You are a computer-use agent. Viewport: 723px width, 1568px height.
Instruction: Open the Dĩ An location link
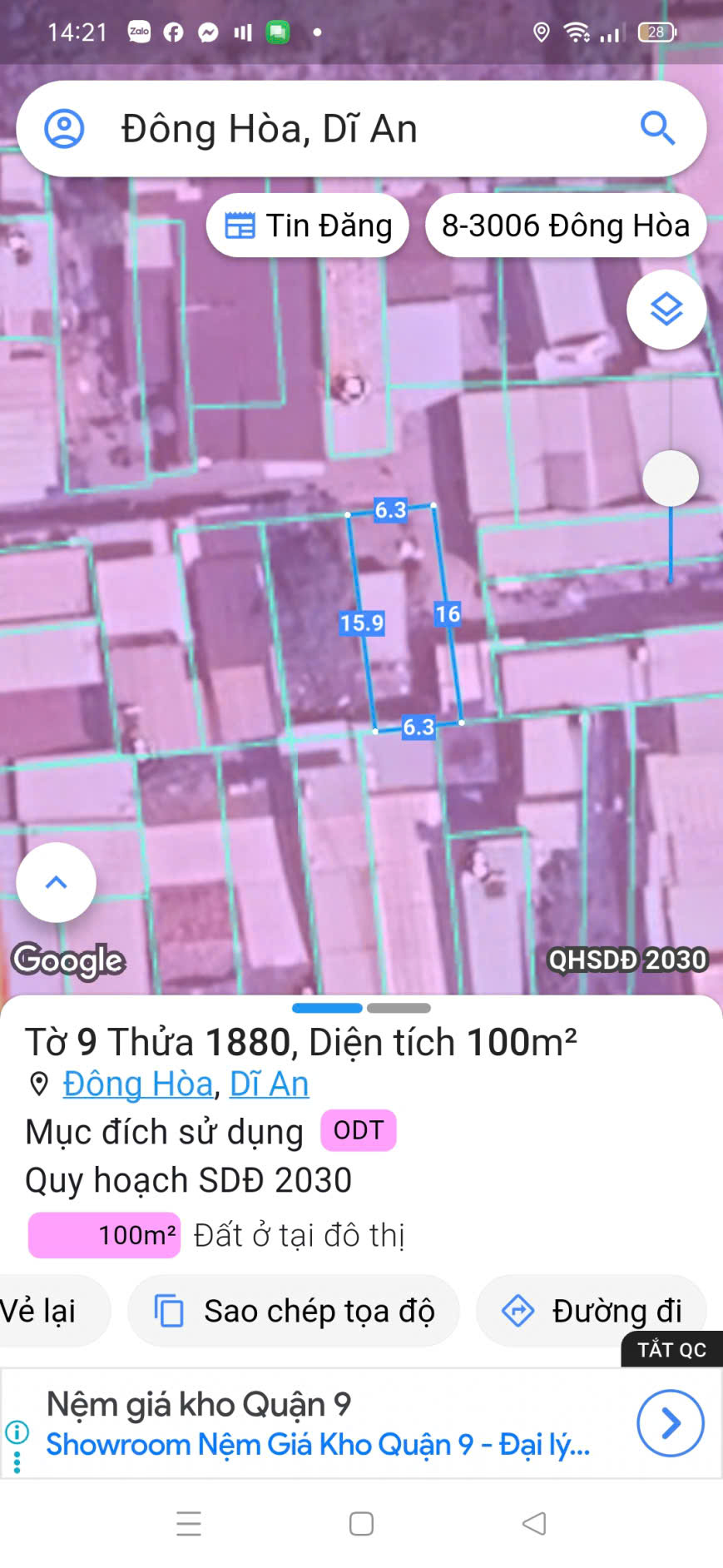tap(269, 1084)
